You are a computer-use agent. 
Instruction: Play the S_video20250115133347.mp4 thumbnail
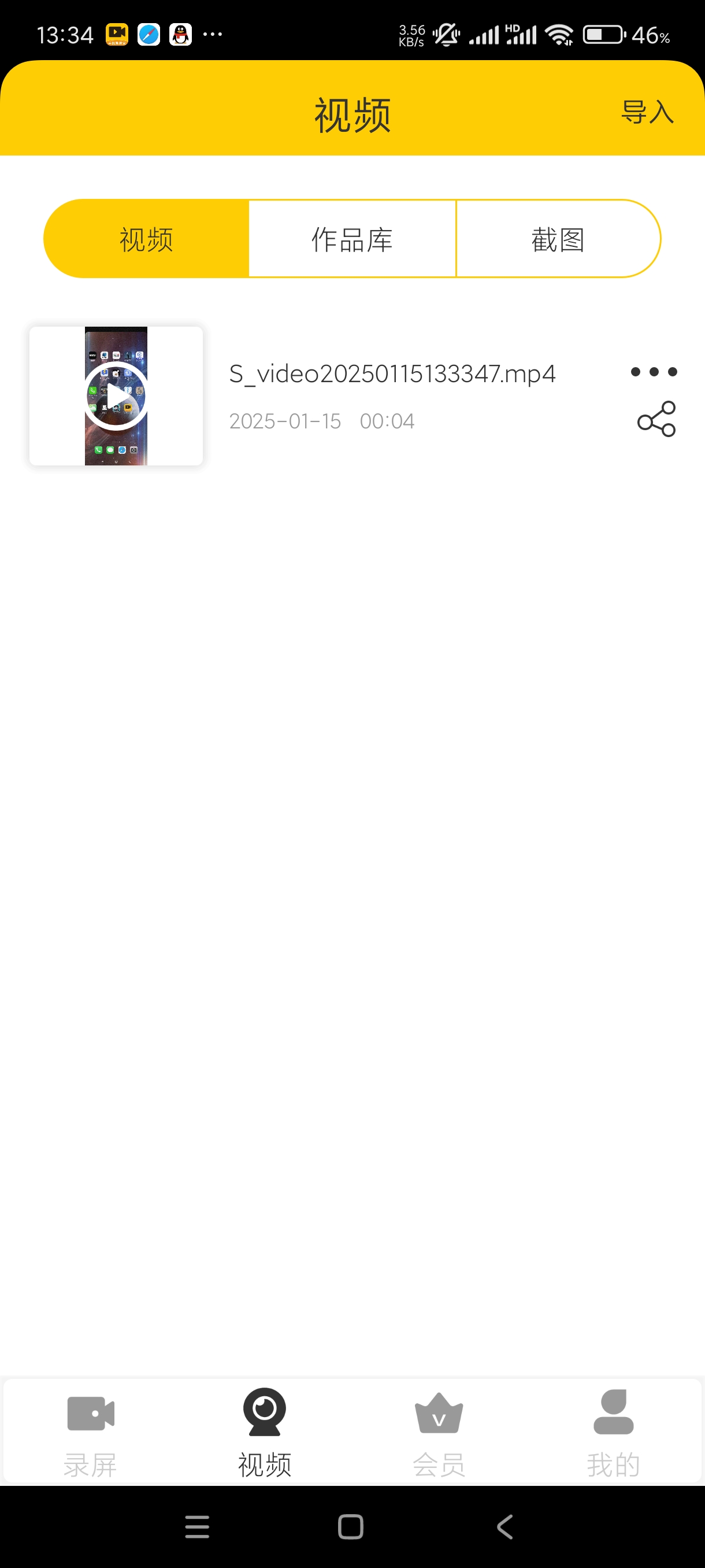(x=116, y=396)
